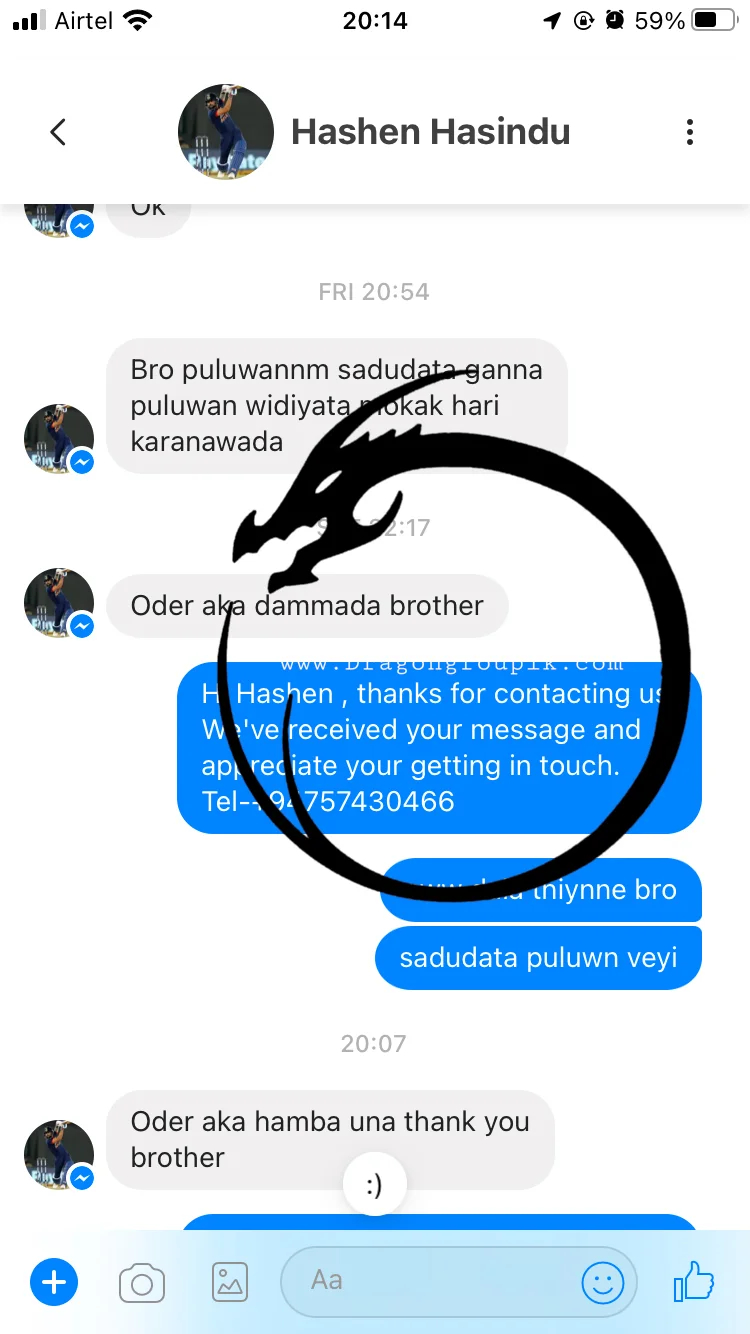
Task: Open the camera to take a photo
Action: (x=142, y=1282)
